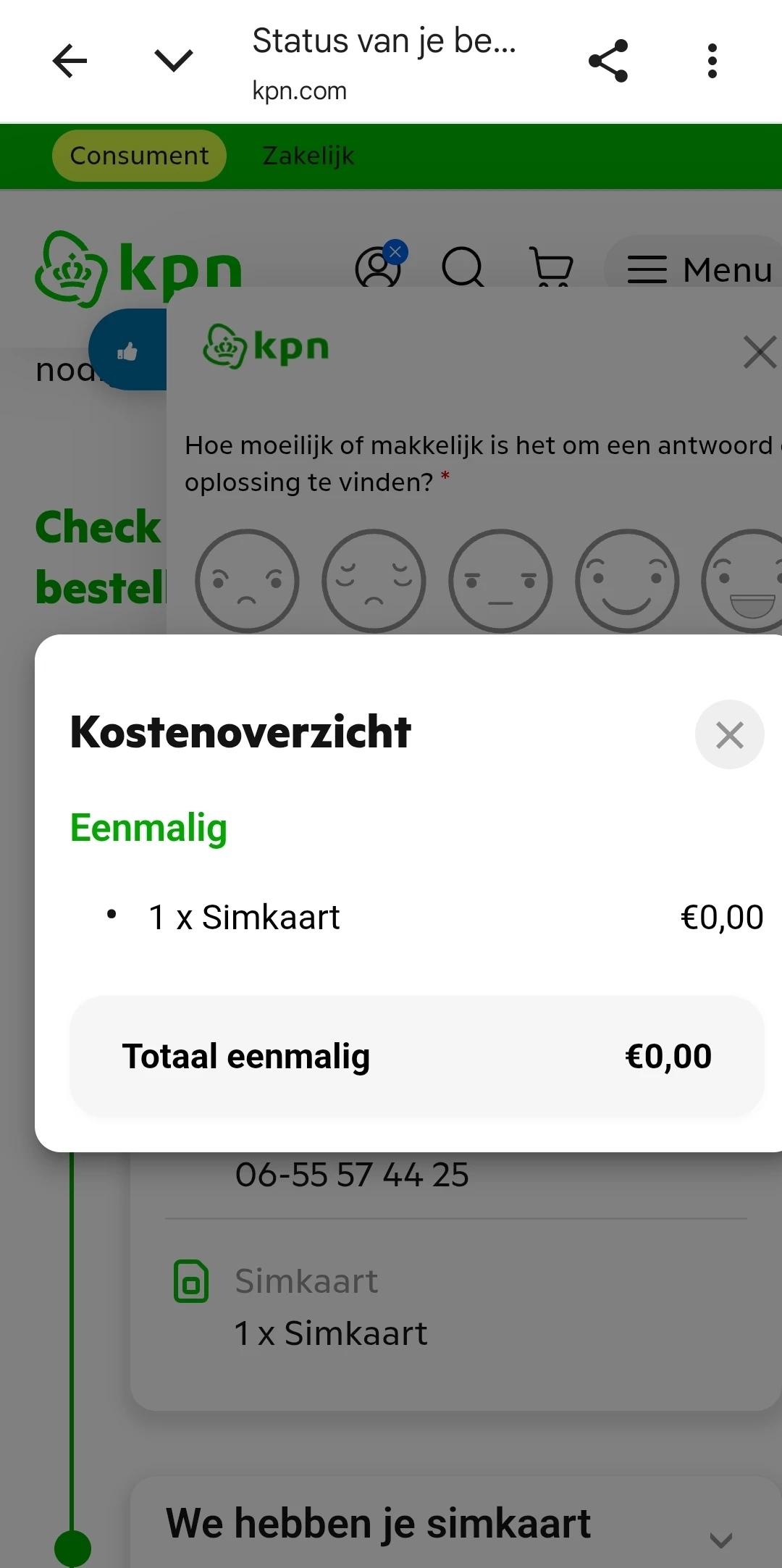Switch to the Zakelijk tab
Screen dimensions: 782x1568
click(308, 156)
